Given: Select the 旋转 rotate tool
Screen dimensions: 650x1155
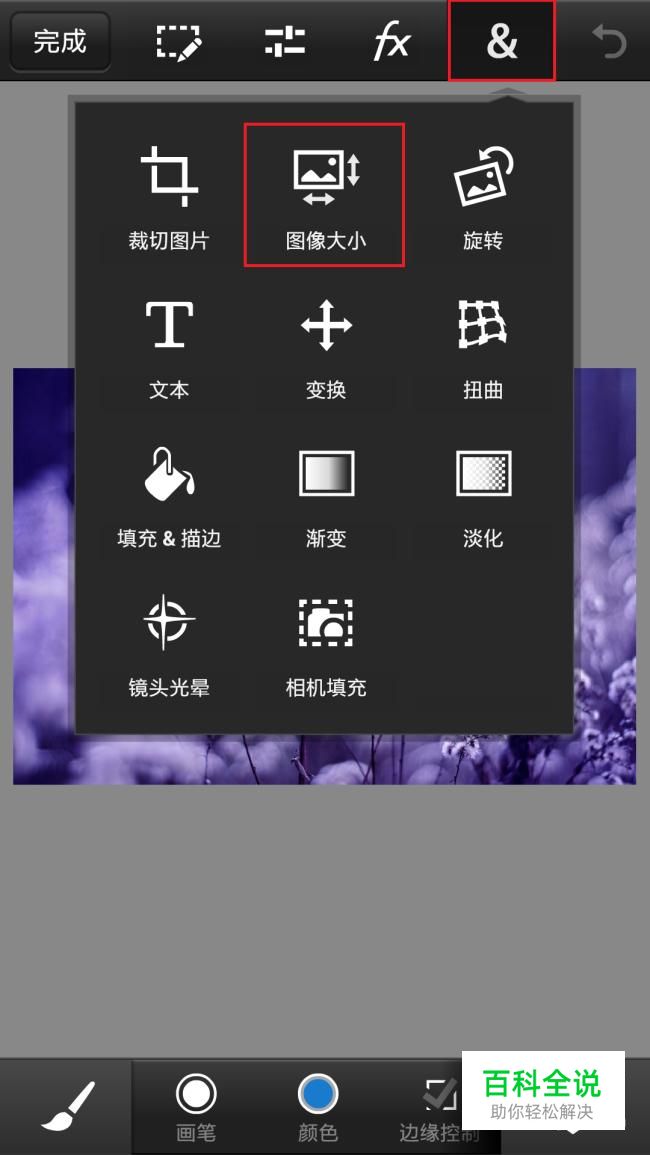Looking at the screenshot, I should (483, 197).
